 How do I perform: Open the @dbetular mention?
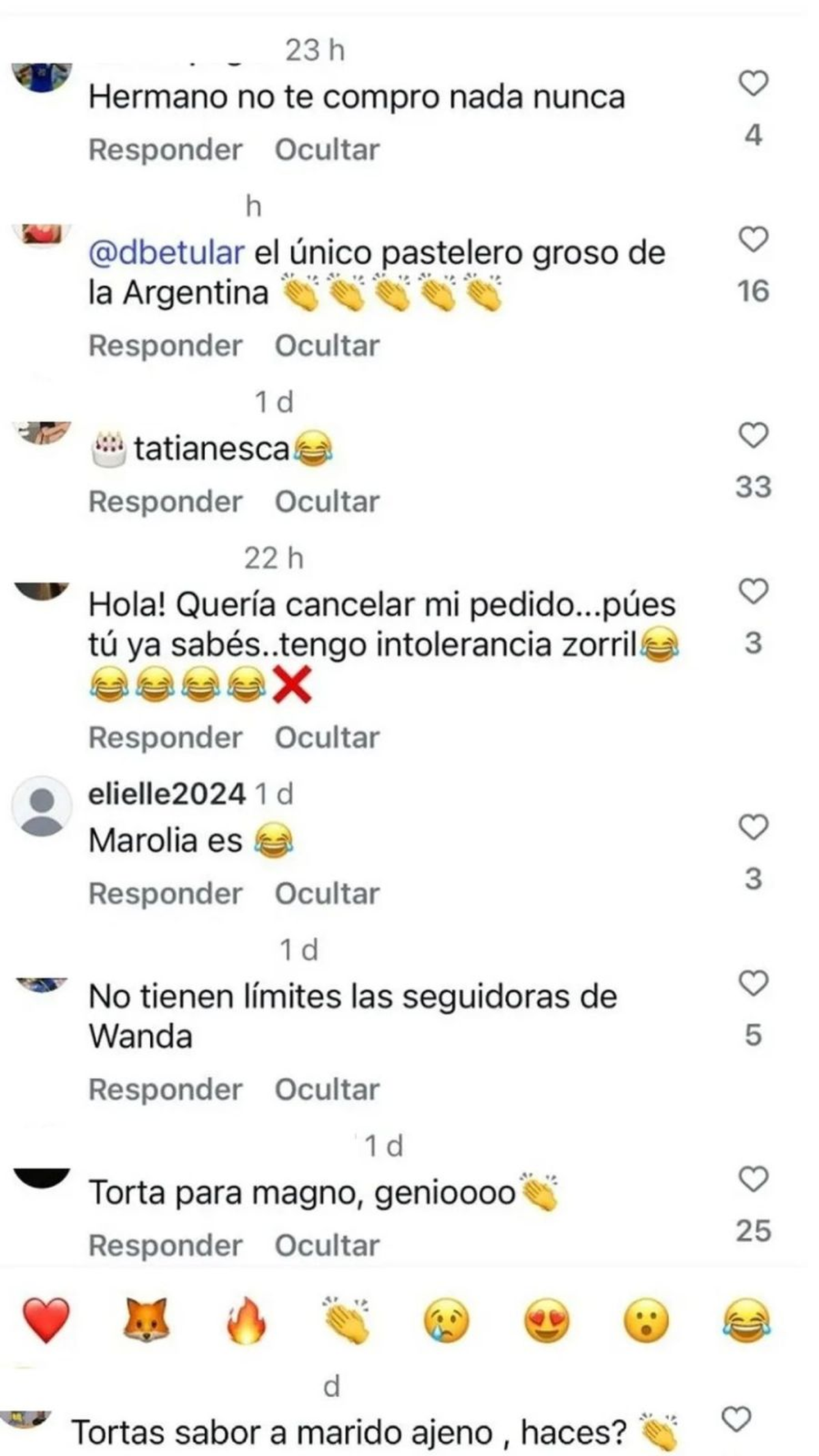166,253
